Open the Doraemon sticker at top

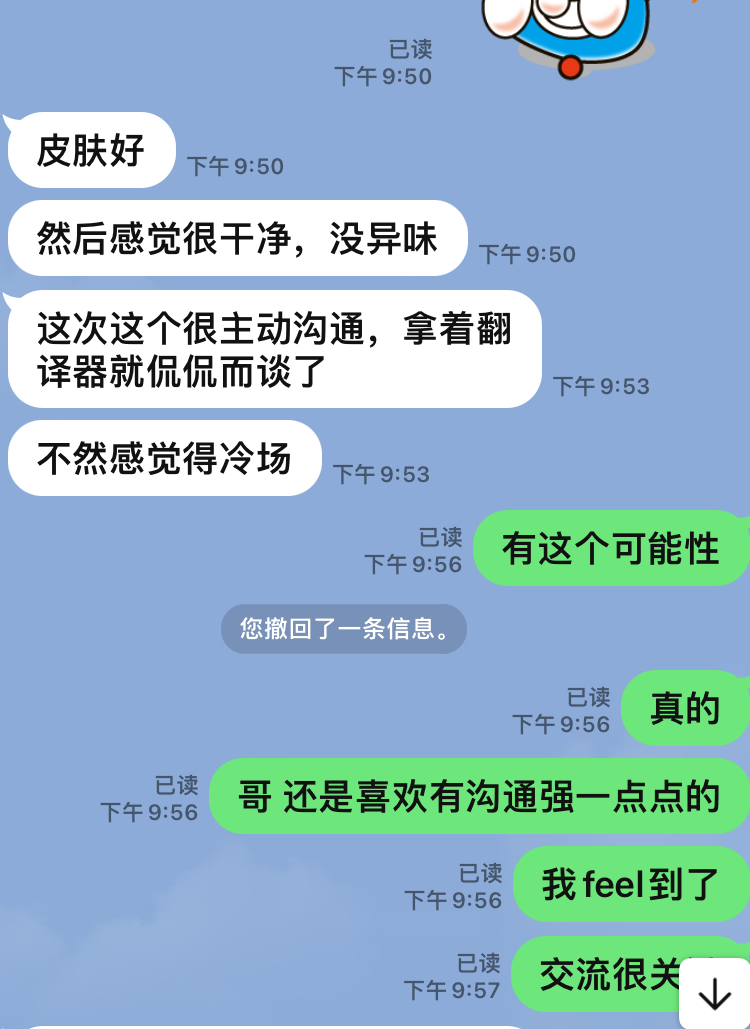pyautogui.click(x=571, y=32)
